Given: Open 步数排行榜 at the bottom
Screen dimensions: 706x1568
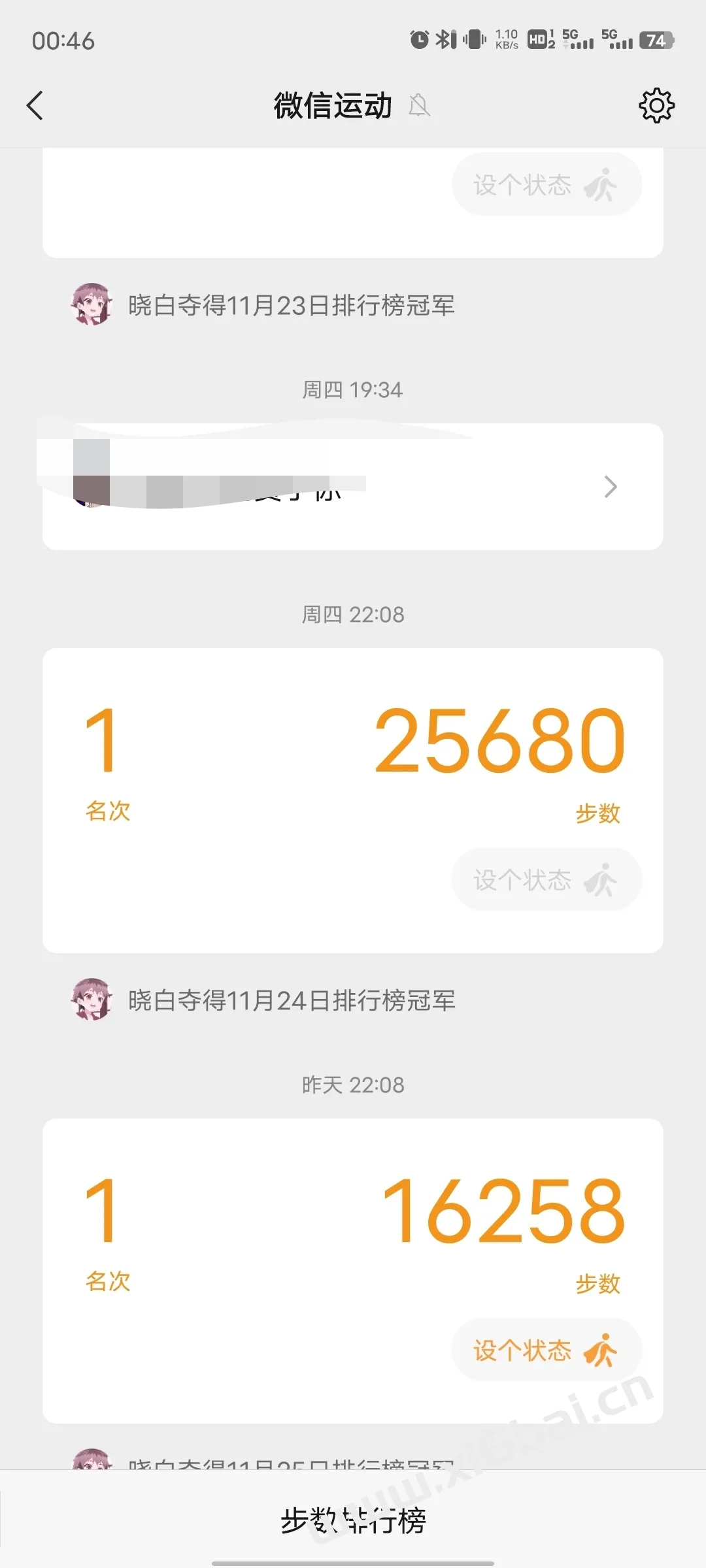Looking at the screenshot, I should tap(353, 1520).
